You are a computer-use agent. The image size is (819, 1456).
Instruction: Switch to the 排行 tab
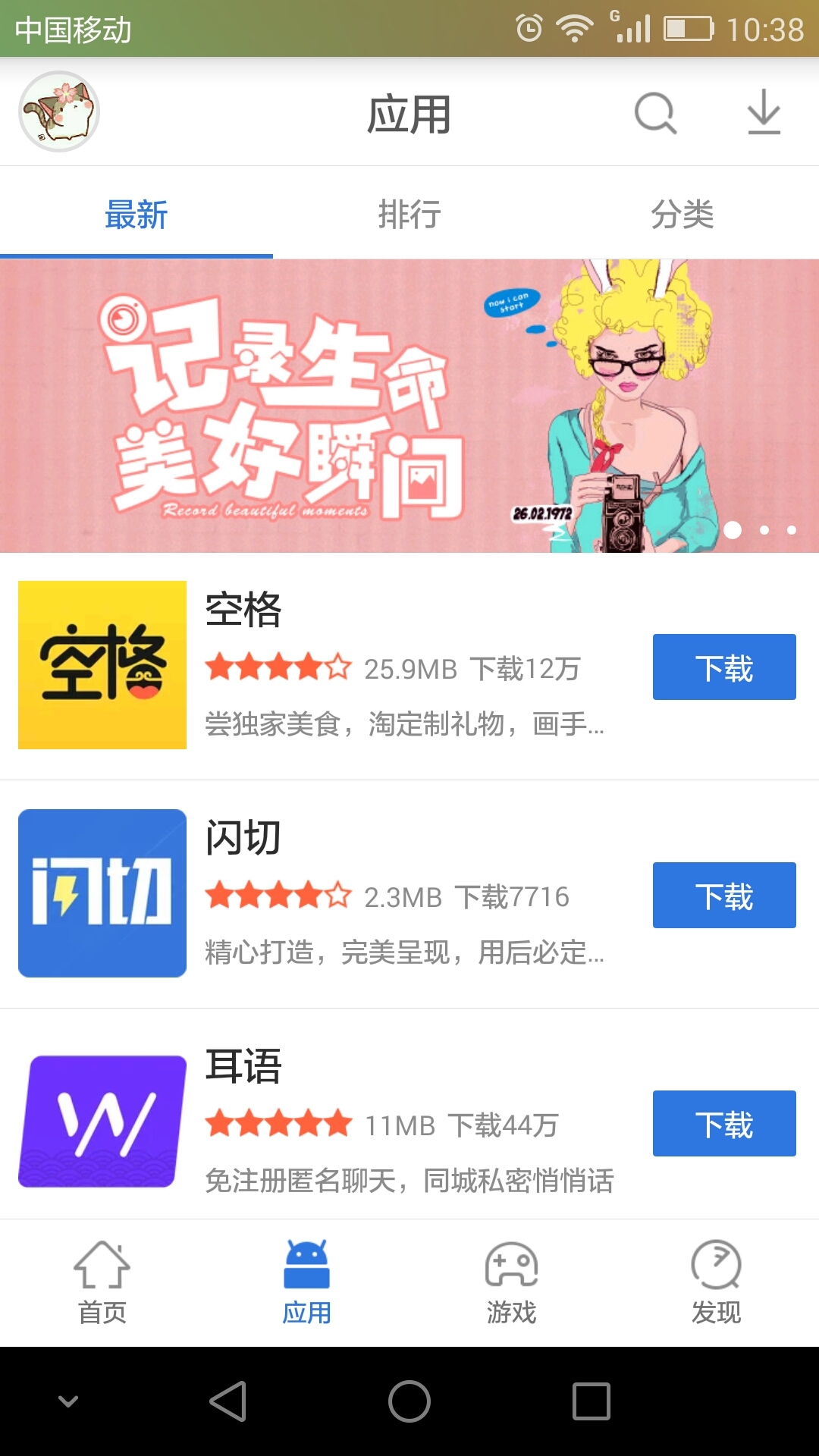[x=409, y=215]
